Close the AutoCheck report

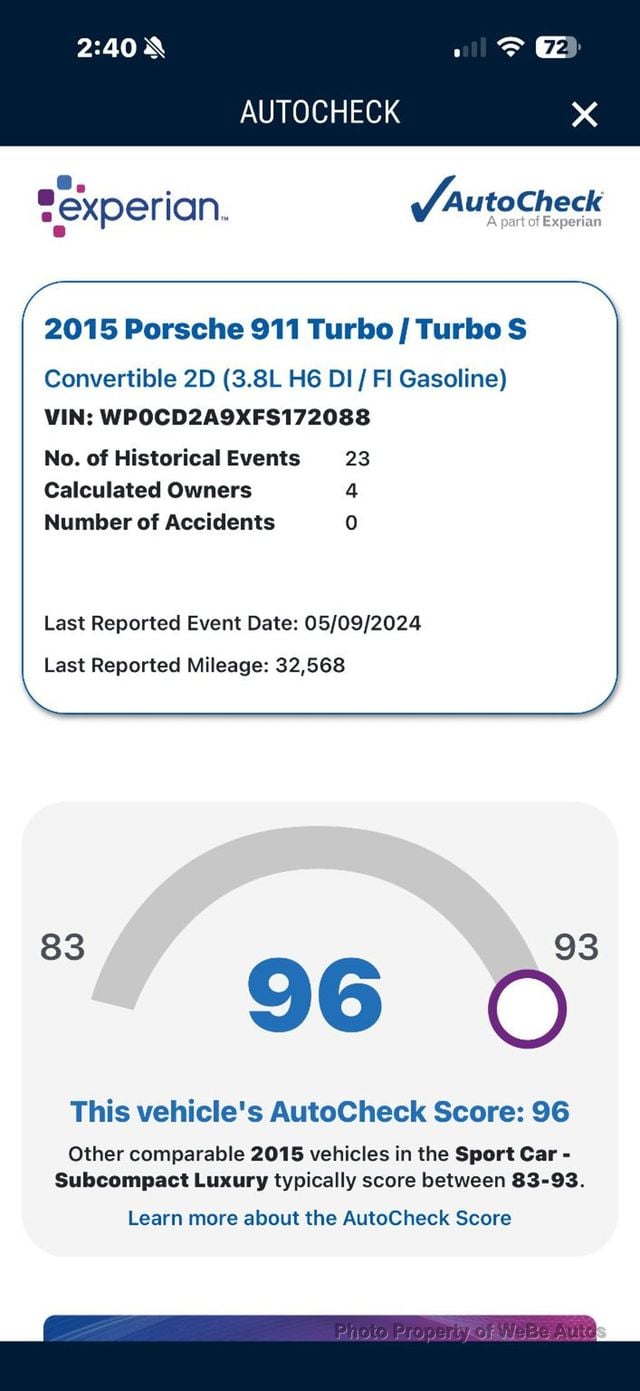click(x=584, y=114)
